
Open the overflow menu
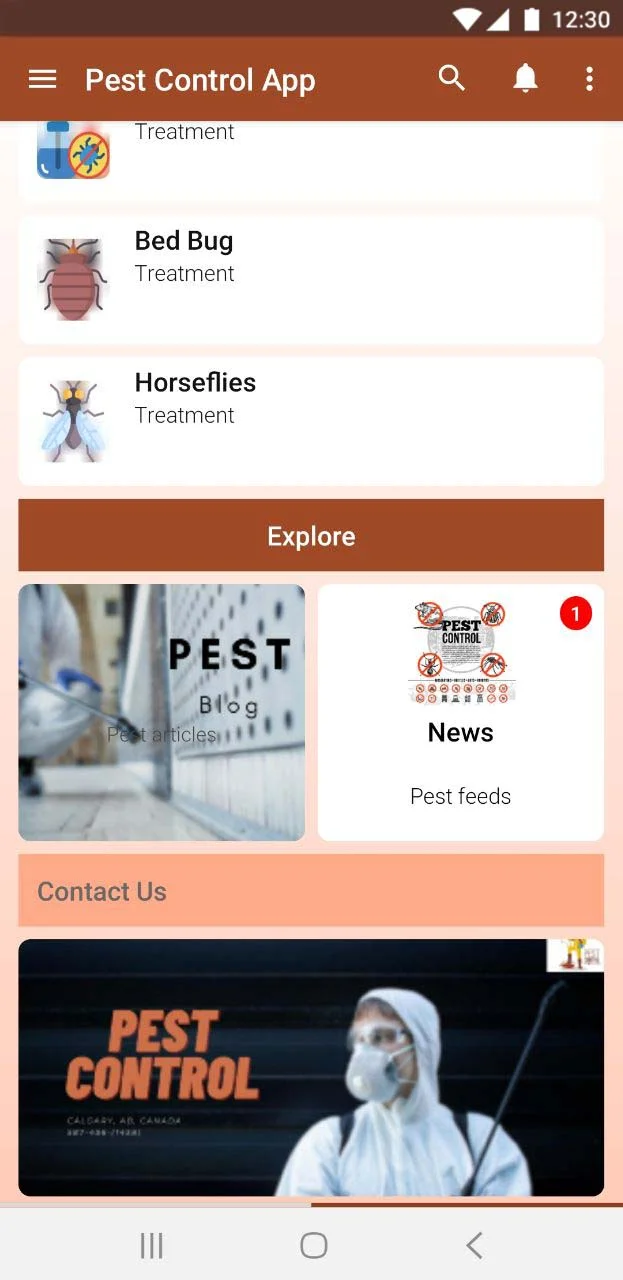pos(589,79)
